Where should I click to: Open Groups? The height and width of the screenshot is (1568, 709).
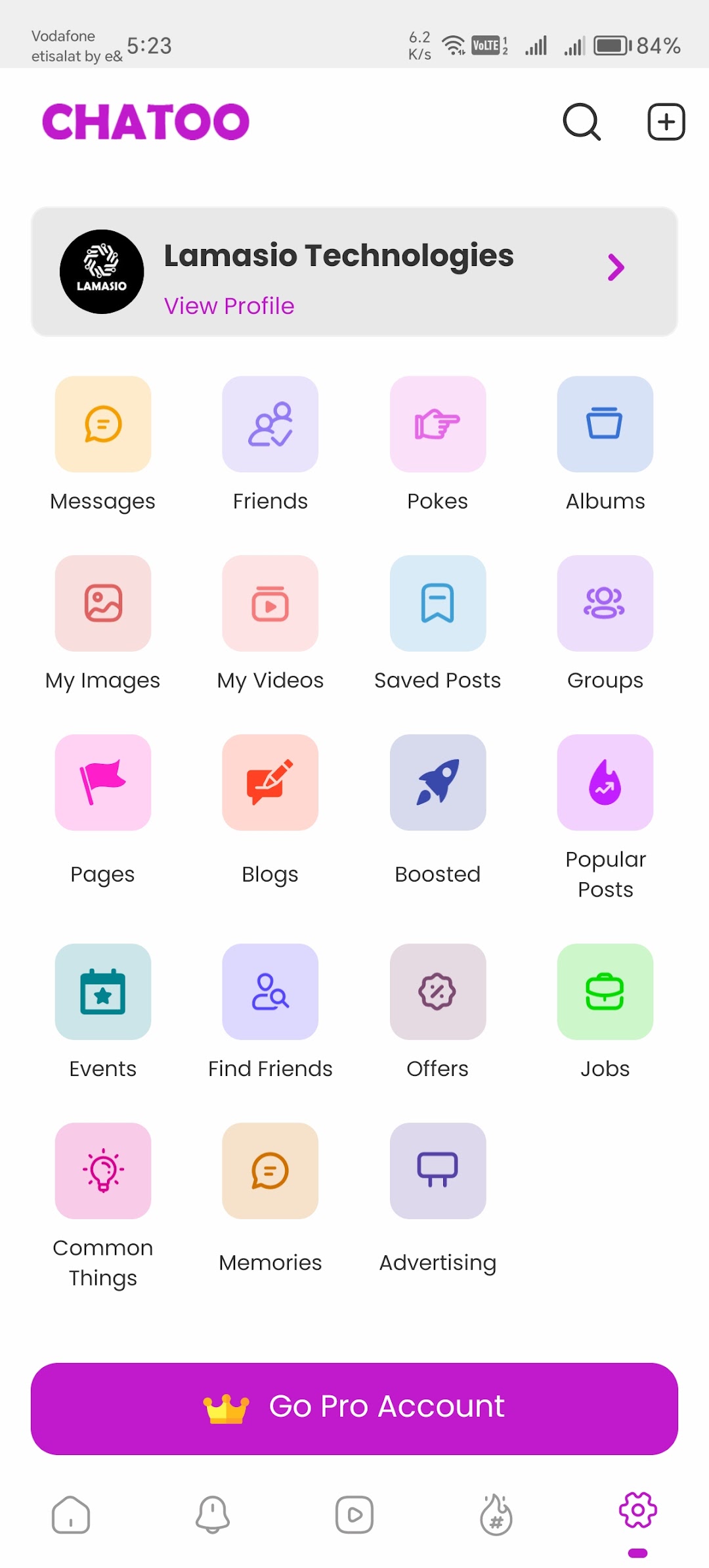[605, 604]
